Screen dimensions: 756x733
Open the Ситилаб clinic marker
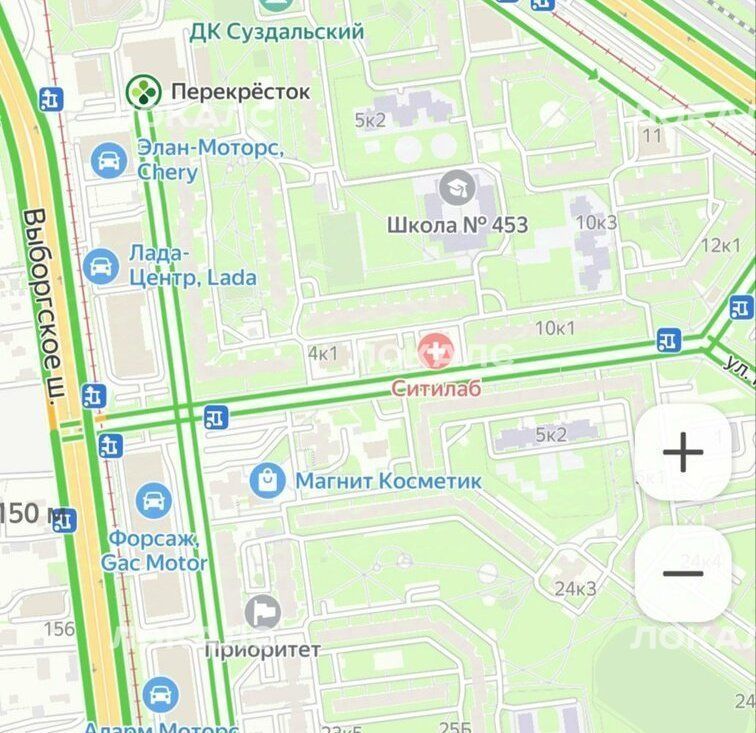click(x=436, y=352)
